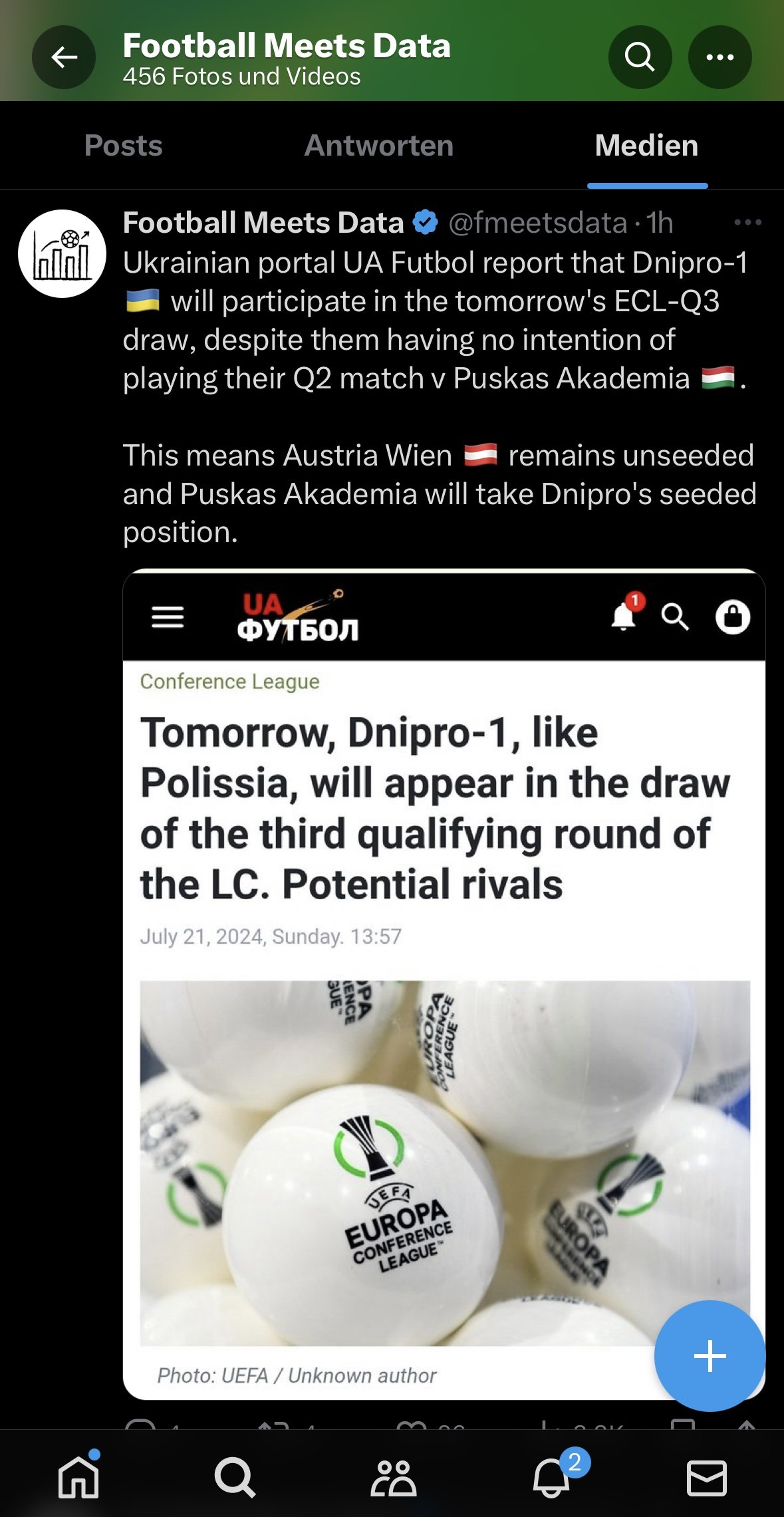Select the Medien tab
The width and height of the screenshot is (784, 1517).
647,146
